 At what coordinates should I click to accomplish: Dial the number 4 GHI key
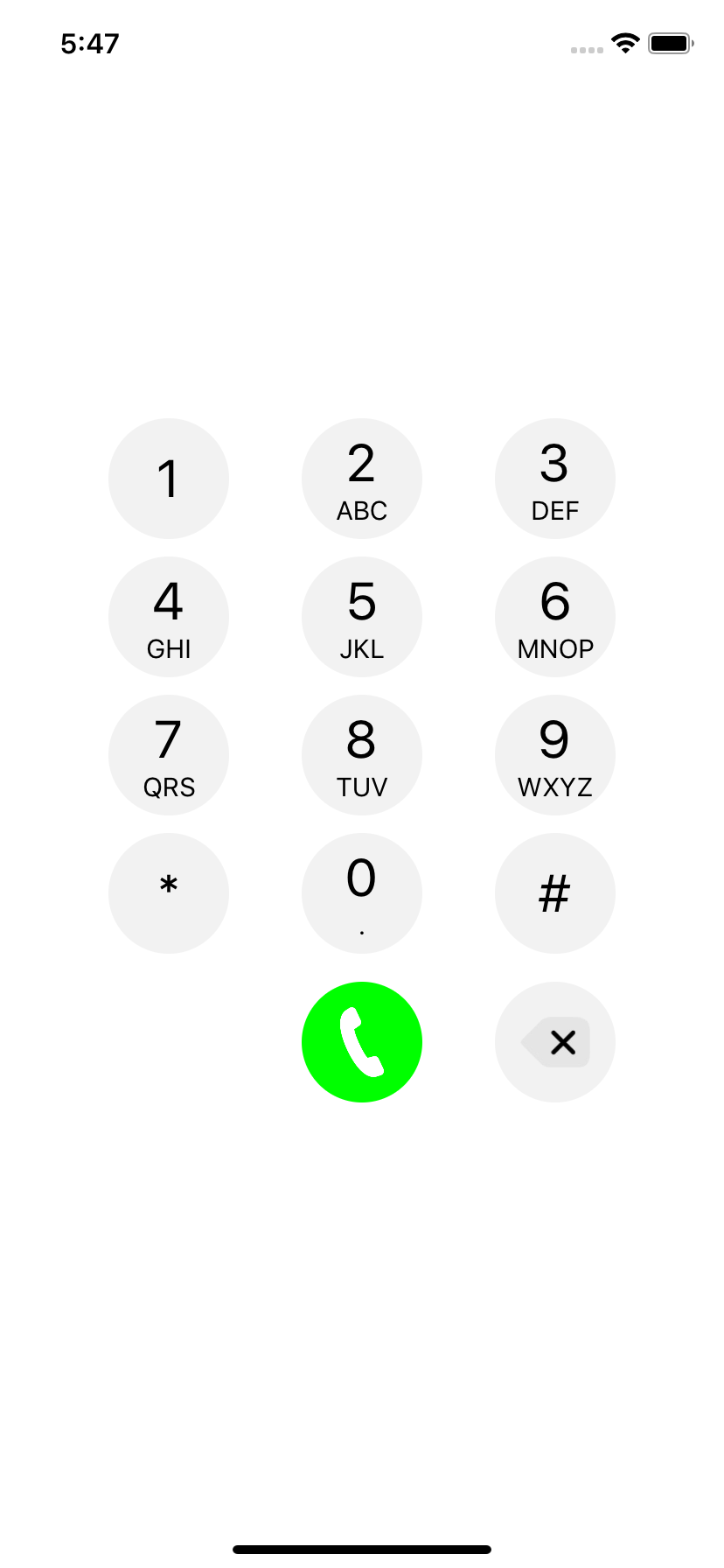point(169,616)
